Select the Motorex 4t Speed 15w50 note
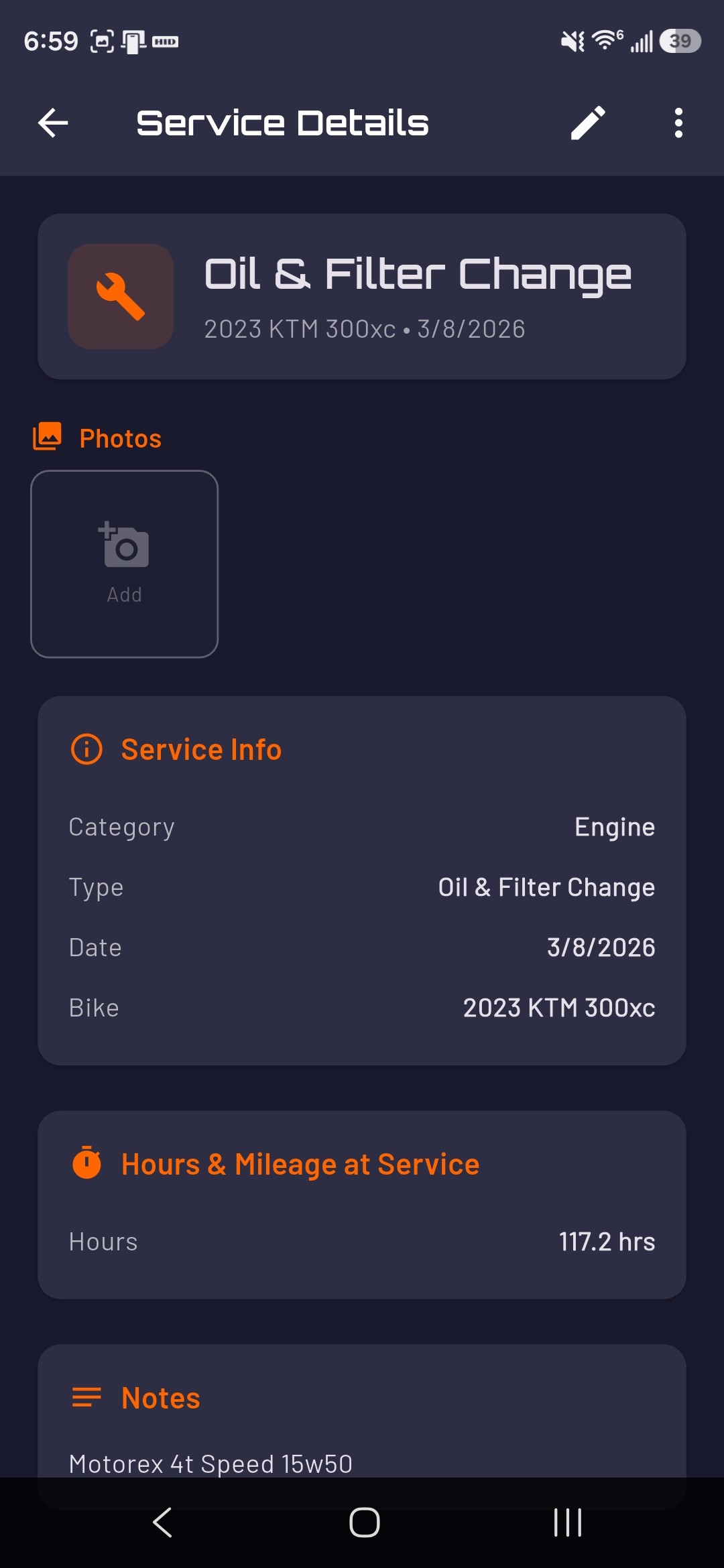The image size is (724, 1568). click(x=210, y=1463)
